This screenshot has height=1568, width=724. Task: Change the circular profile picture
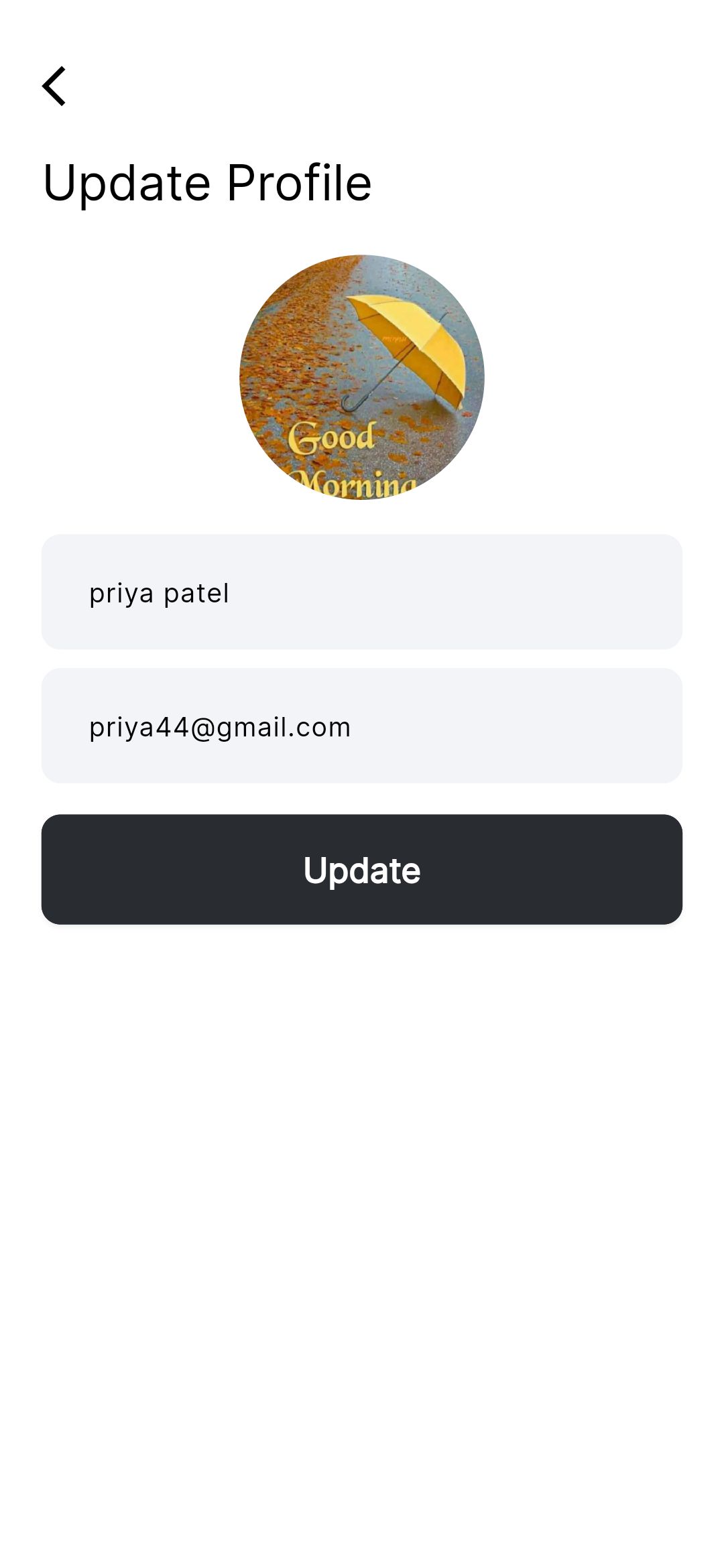(362, 377)
